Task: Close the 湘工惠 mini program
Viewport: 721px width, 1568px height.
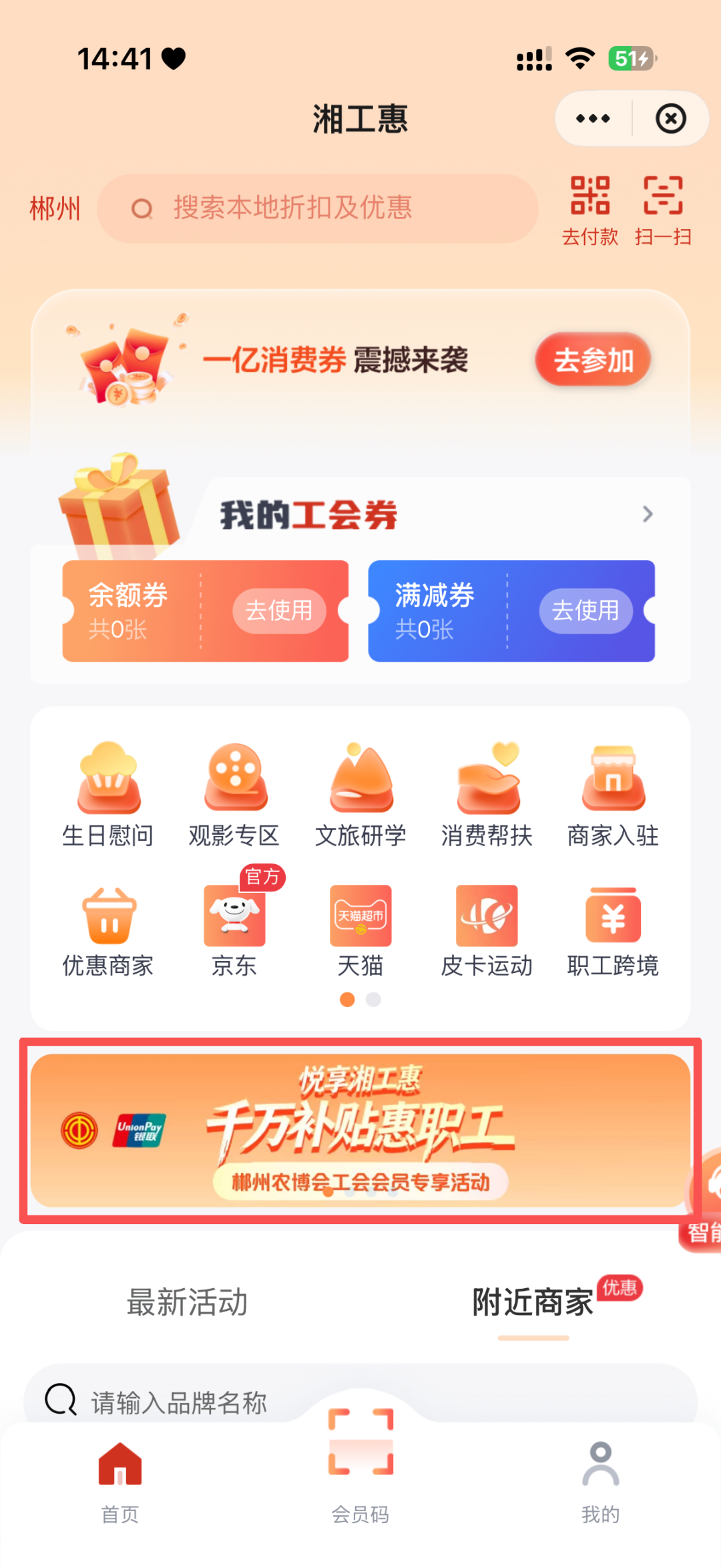Action: pos(670,119)
